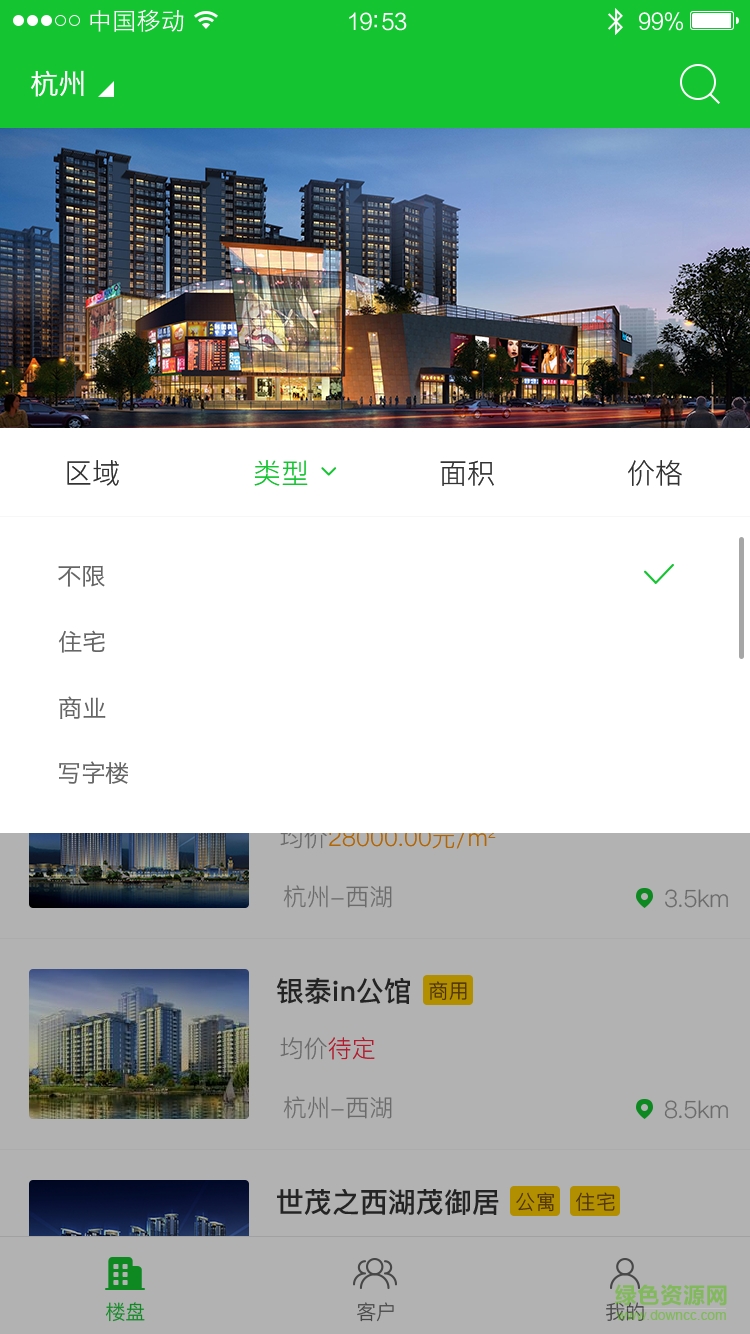
Task: Tap the 世茂之西湖茂御居 listing title
Action: 387,1202
